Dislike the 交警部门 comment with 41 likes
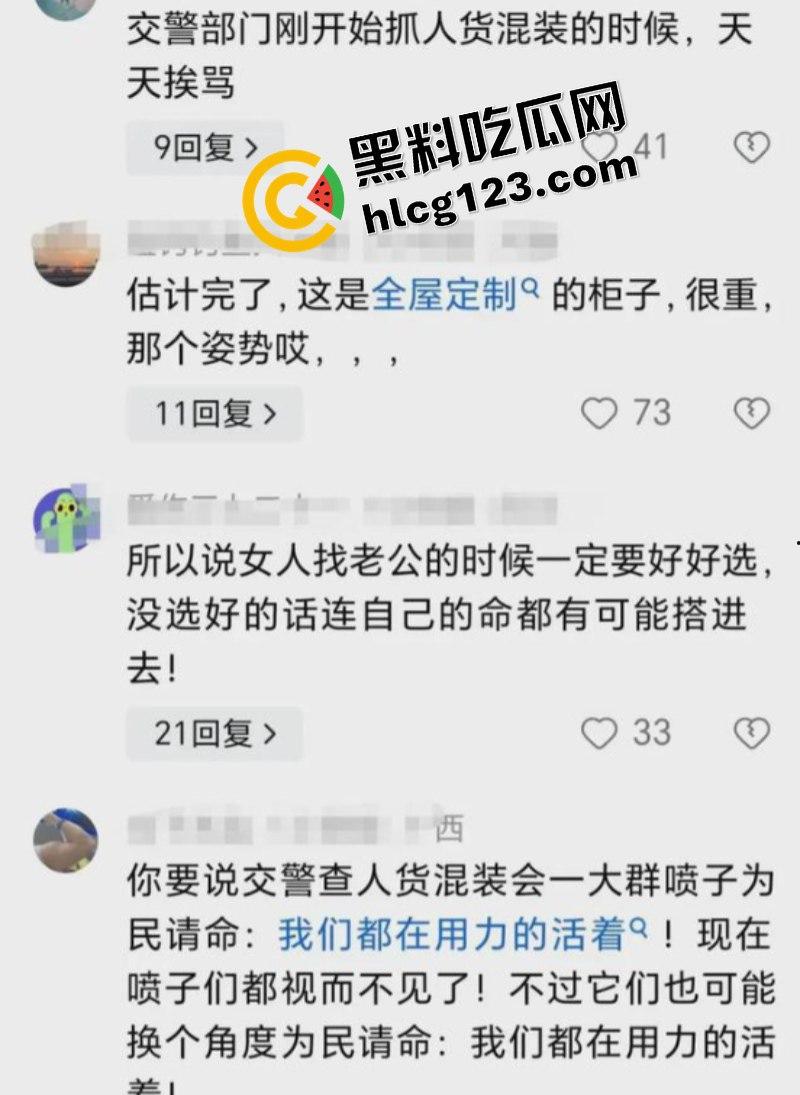800x1095 pixels. pyautogui.click(x=751, y=148)
